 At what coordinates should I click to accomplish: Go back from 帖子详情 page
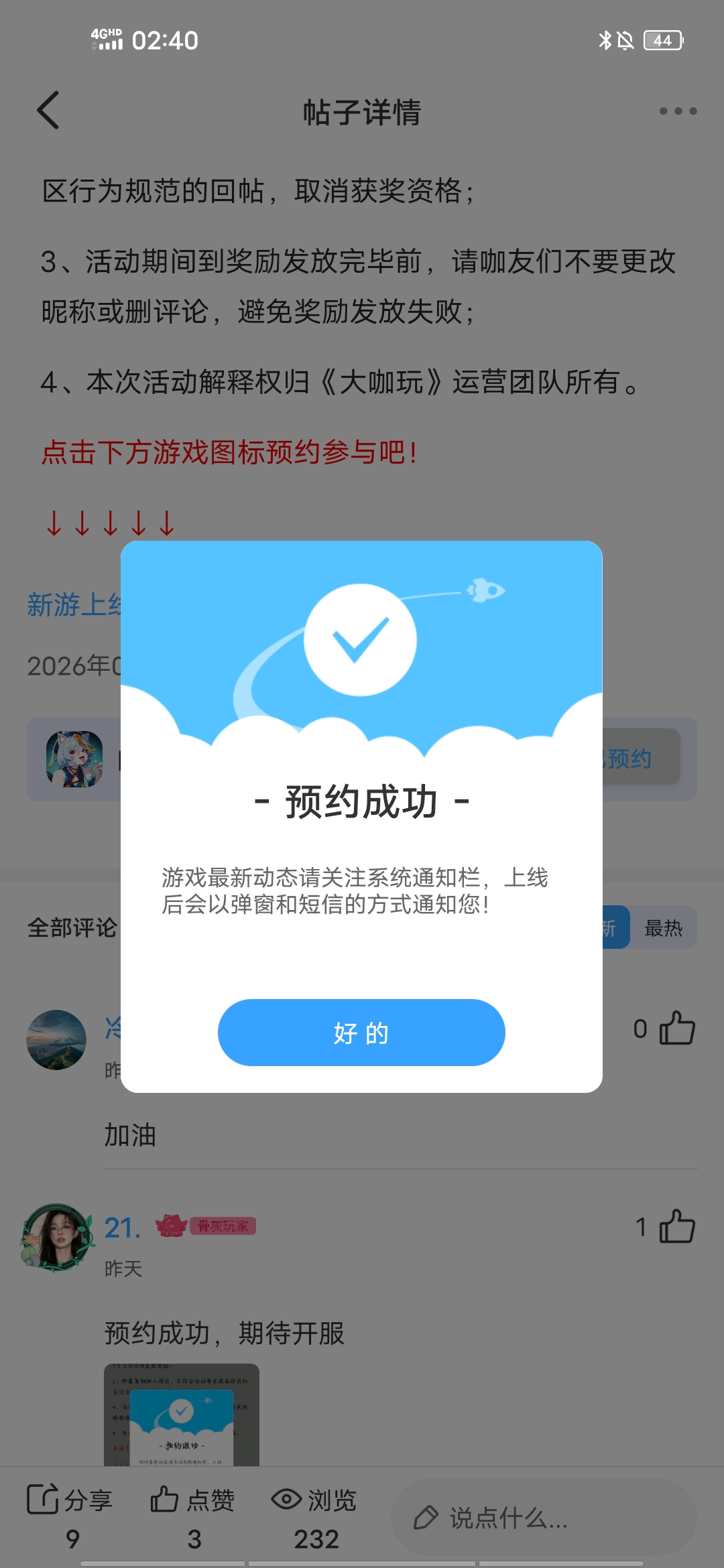click(48, 111)
